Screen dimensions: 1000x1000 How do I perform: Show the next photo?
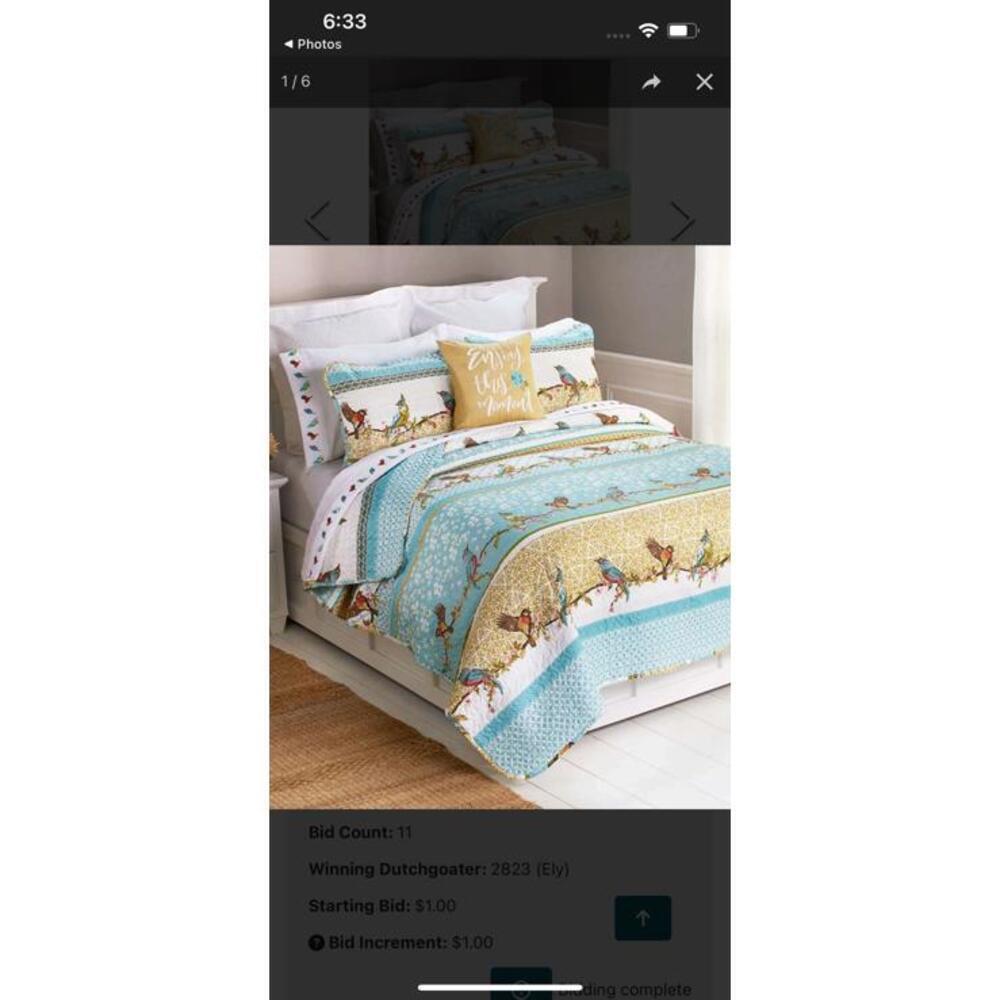tap(682, 221)
